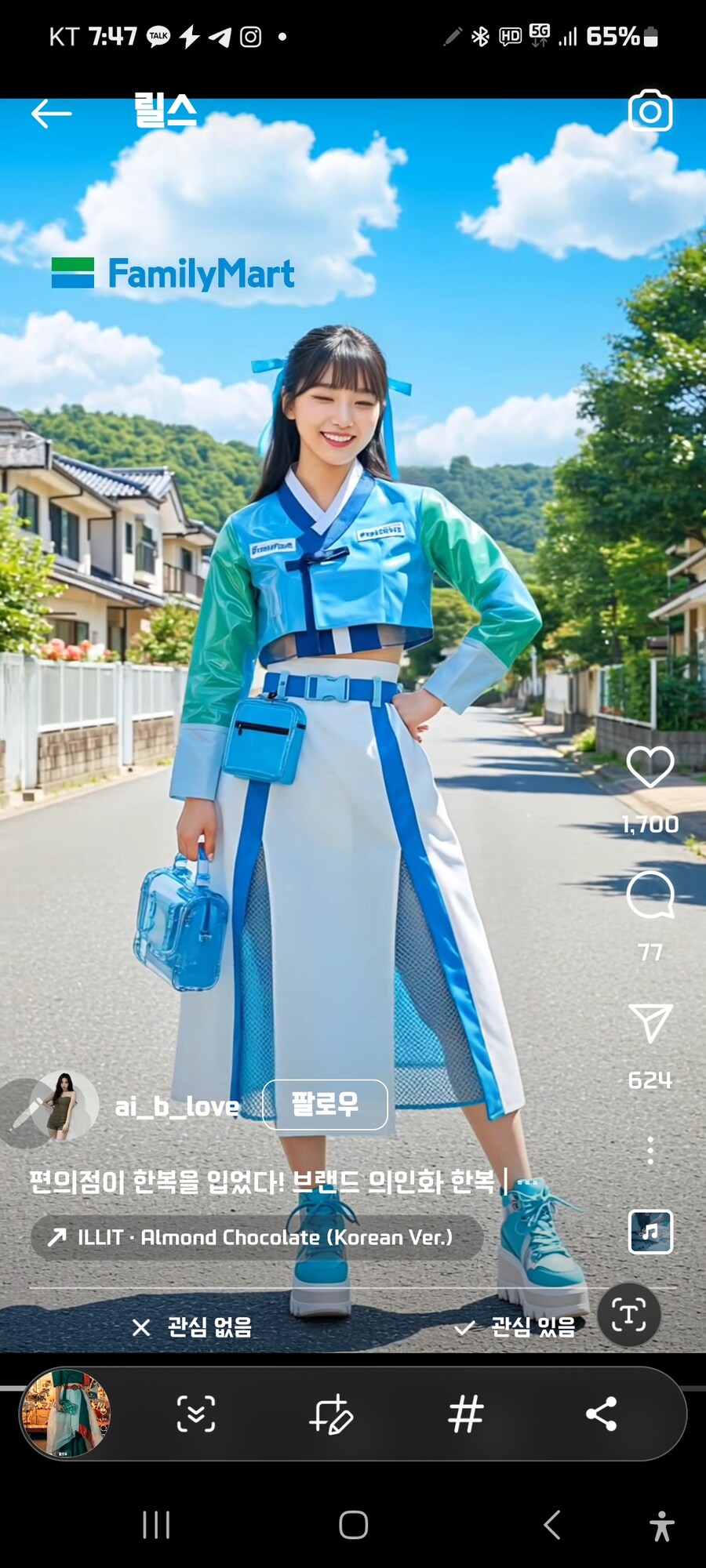Follow ai_b_love with the 팔로우 button
The height and width of the screenshot is (1568, 706).
tap(325, 1105)
